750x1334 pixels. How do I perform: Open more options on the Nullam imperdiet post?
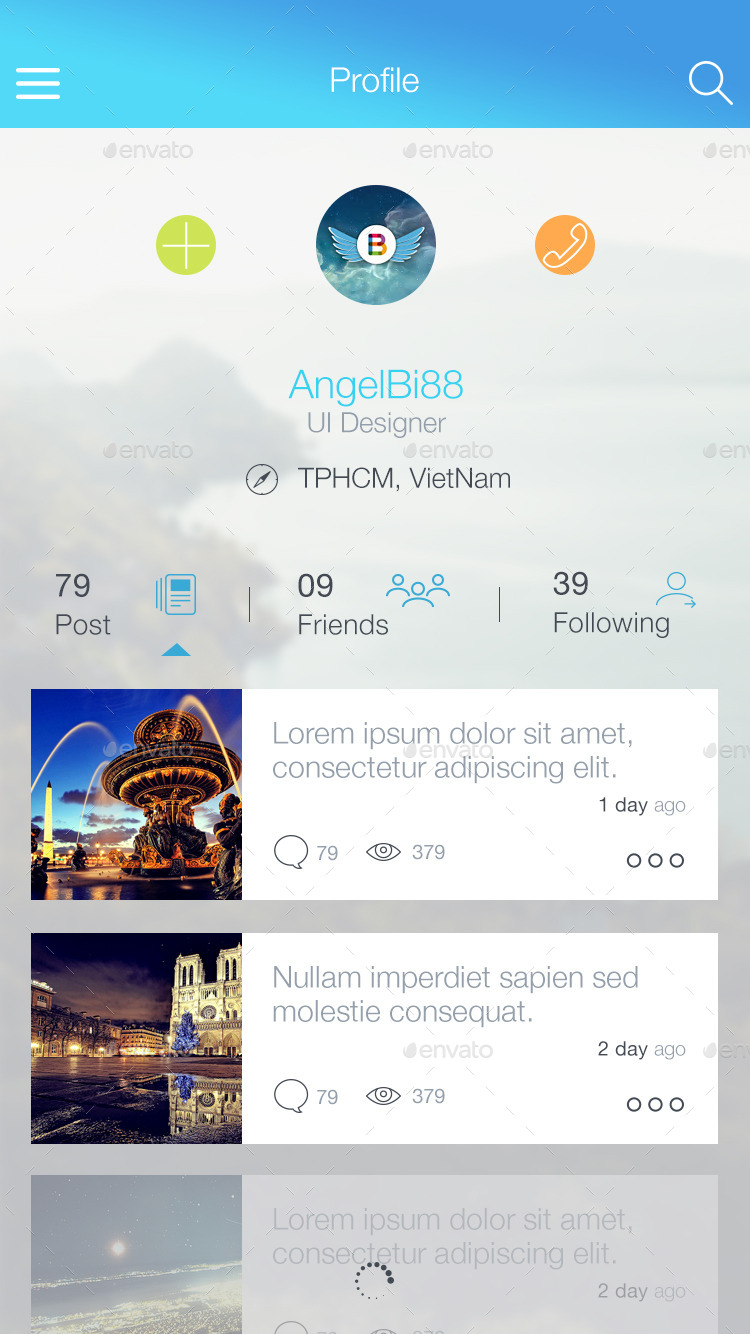(655, 1104)
